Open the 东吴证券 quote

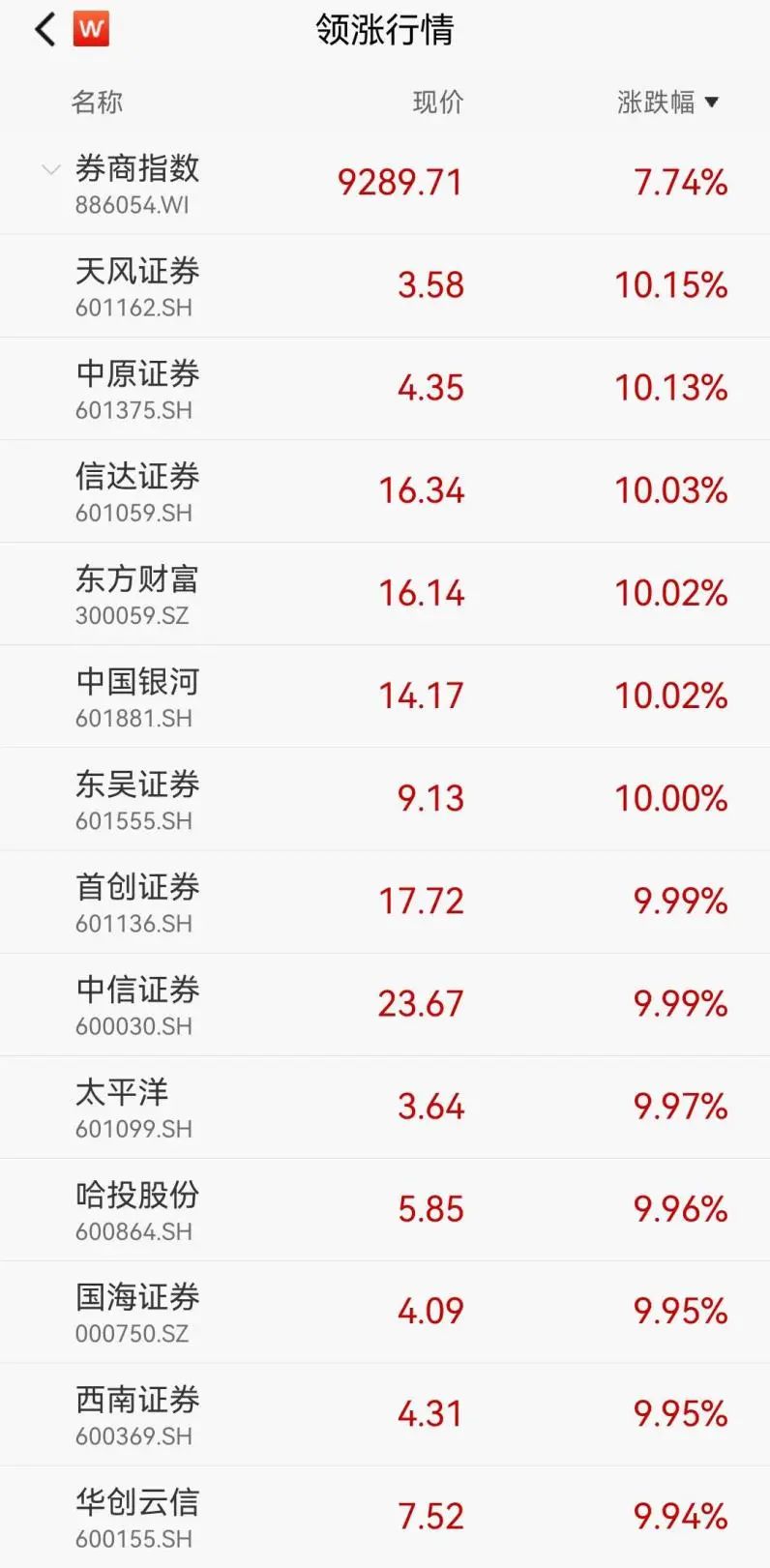[x=385, y=798]
